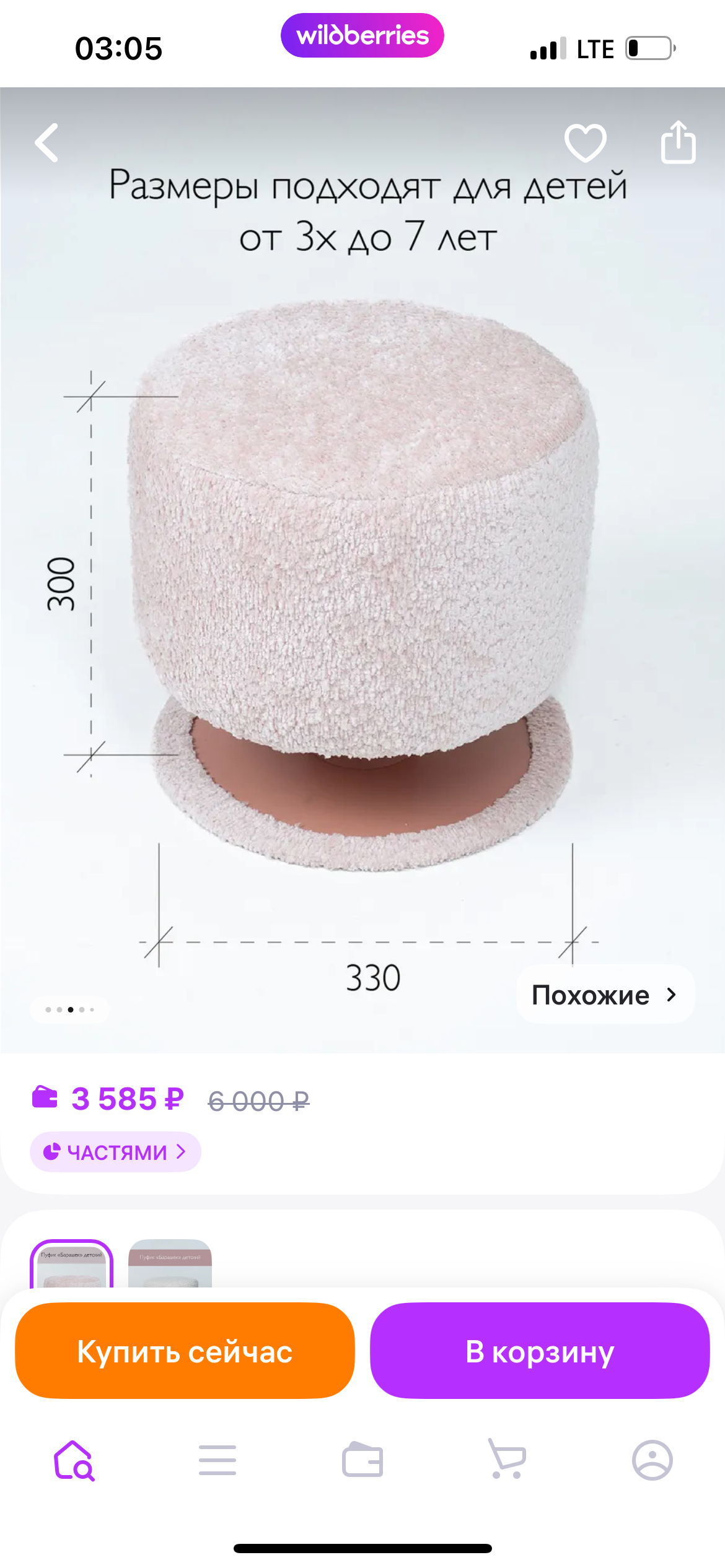This screenshot has width=725, height=1568.
Task: Tap Купить сейчас to buy now
Action: [185, 1351]
